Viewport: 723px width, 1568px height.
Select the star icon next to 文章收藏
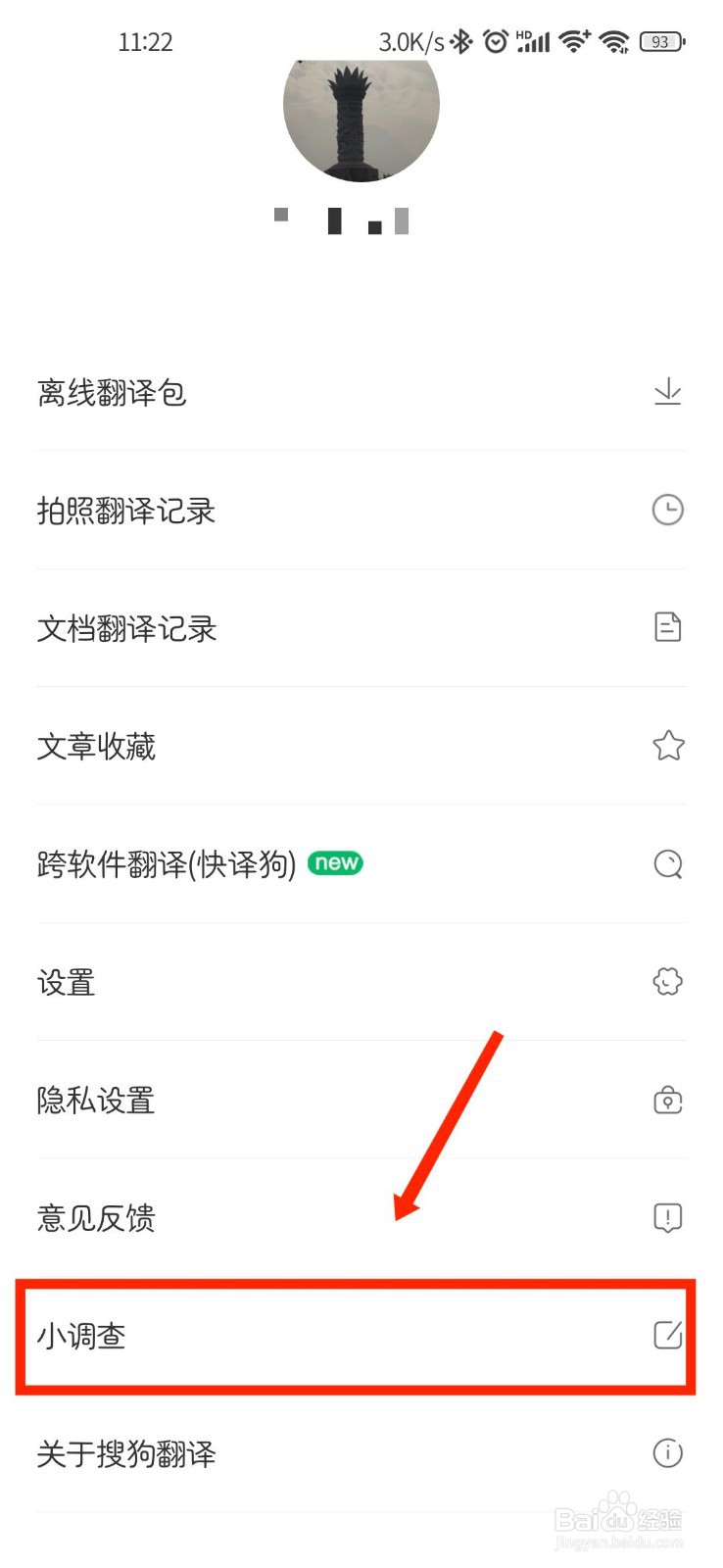[668, 746]
